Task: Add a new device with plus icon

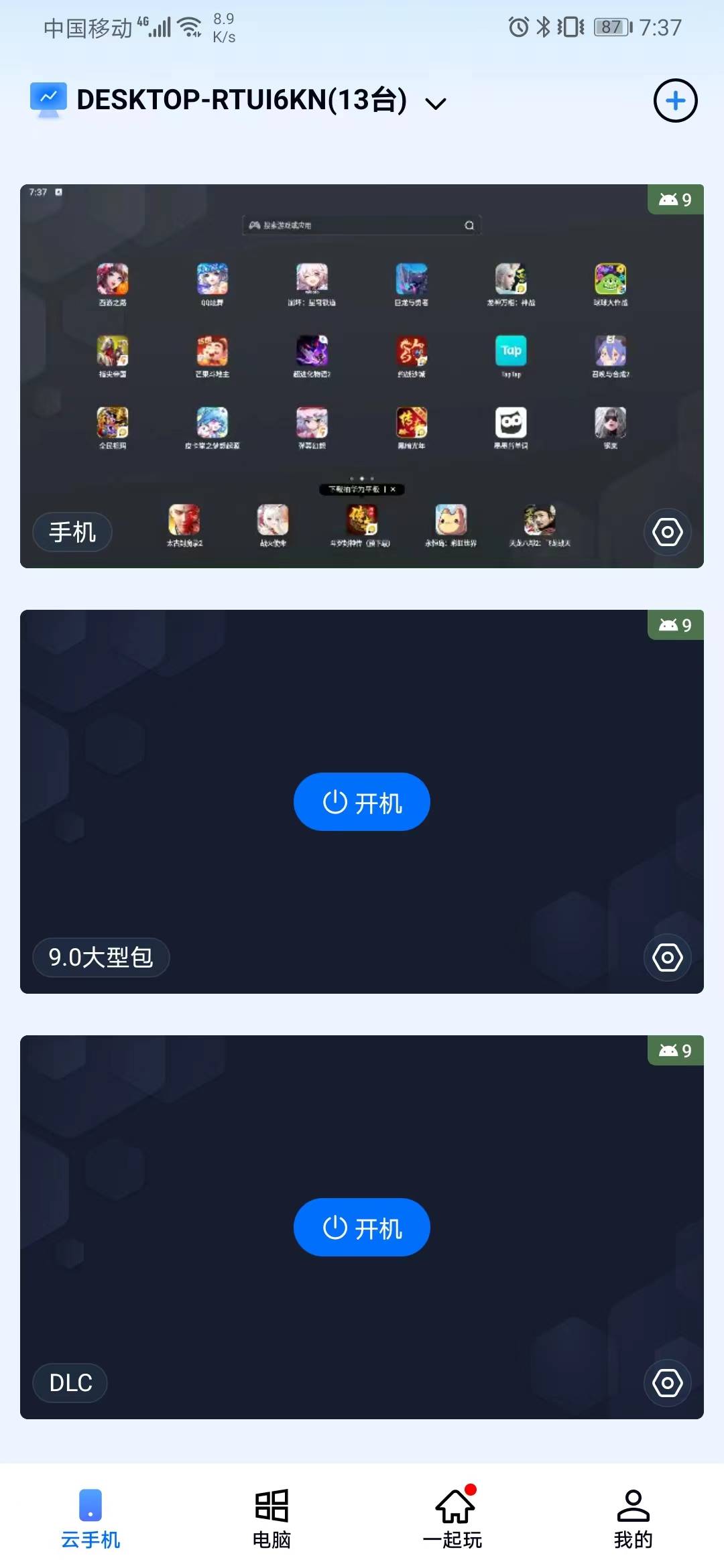Action: pos(675,101)
